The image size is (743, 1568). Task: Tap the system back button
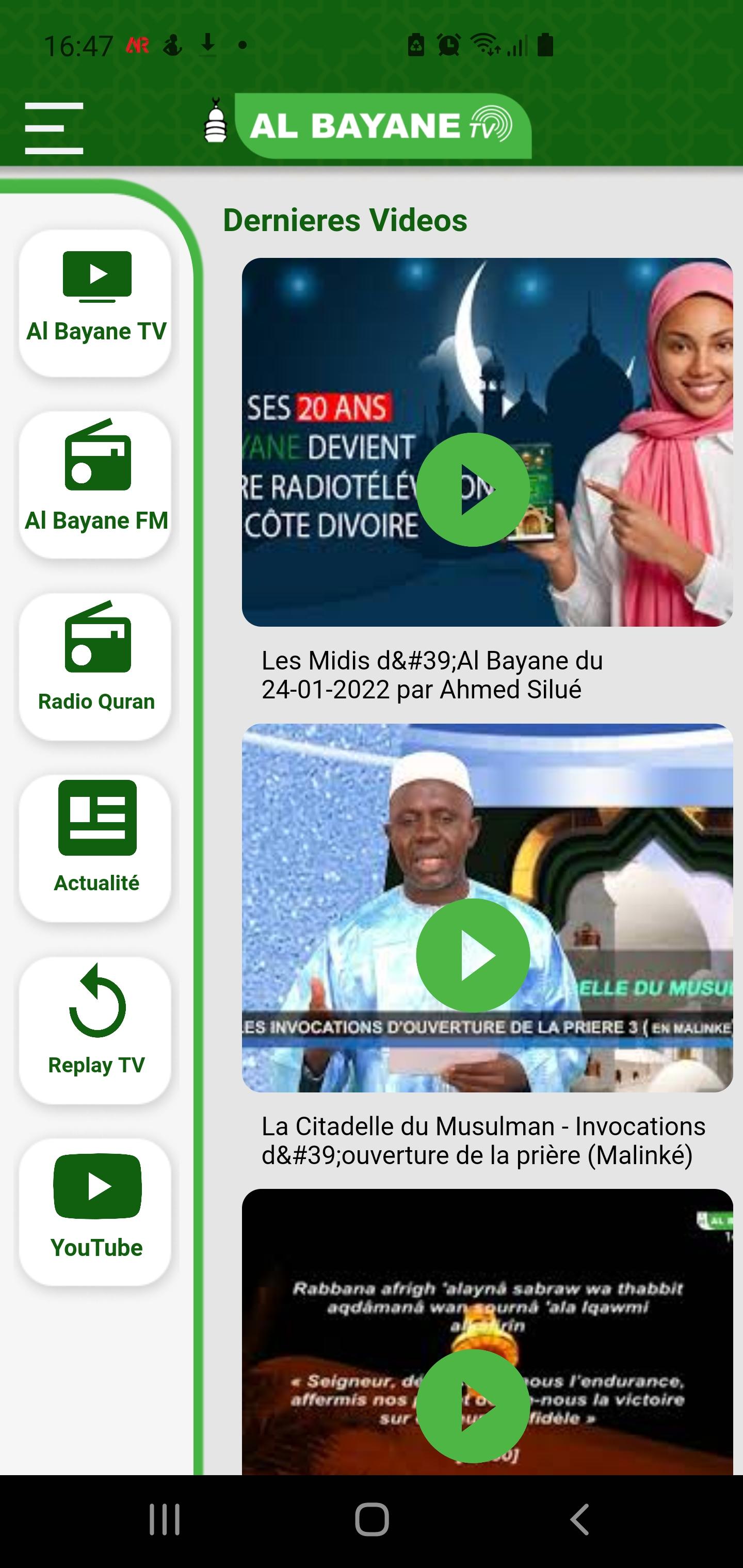pyautogui.click(x=580, y=1520)
